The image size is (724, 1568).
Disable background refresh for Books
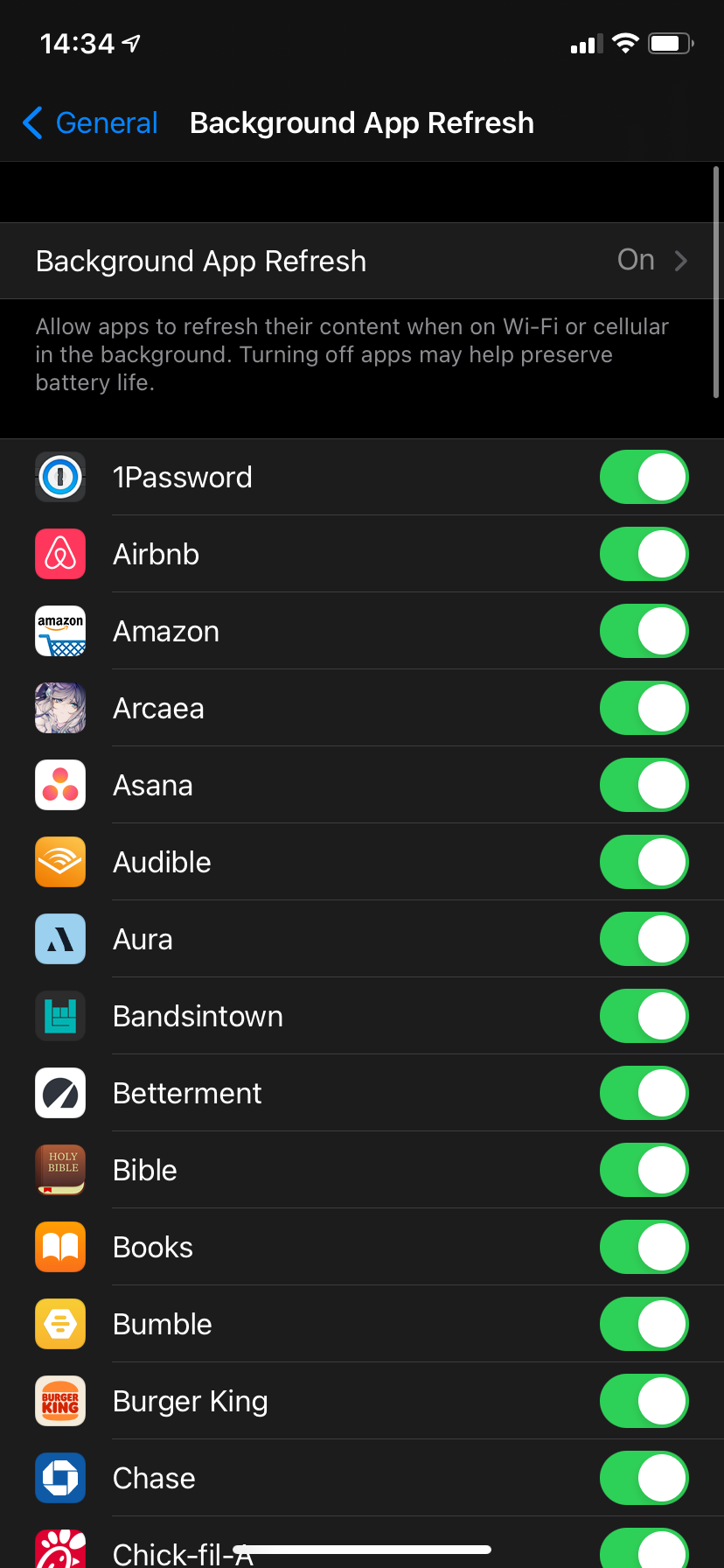point(644,1247)
